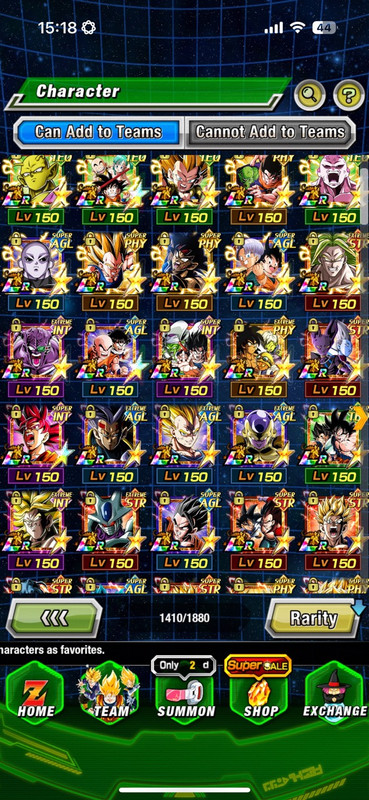Open the help question mark
This screenshot has width=369, height=800.
click(x=349, y=94)
